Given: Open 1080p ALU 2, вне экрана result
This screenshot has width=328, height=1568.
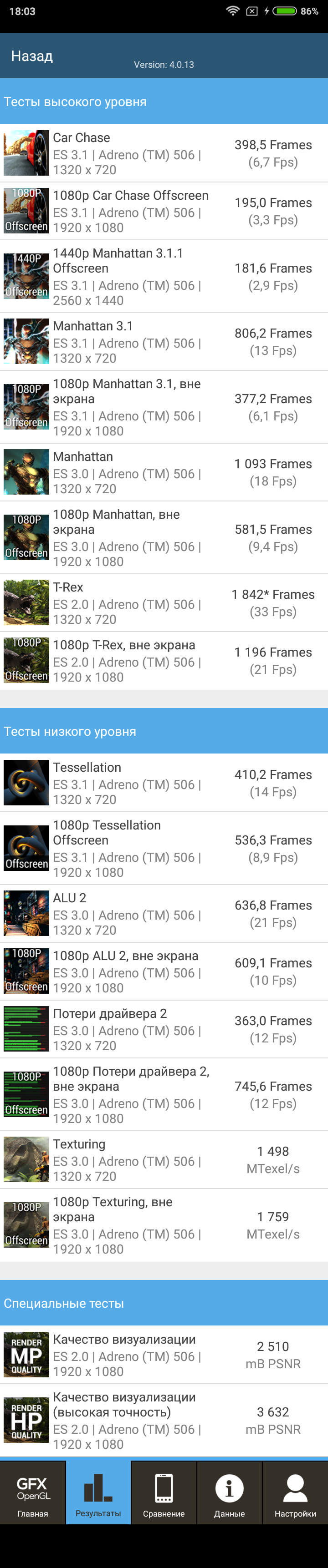Looking at the screenshot, I should 164,971.
